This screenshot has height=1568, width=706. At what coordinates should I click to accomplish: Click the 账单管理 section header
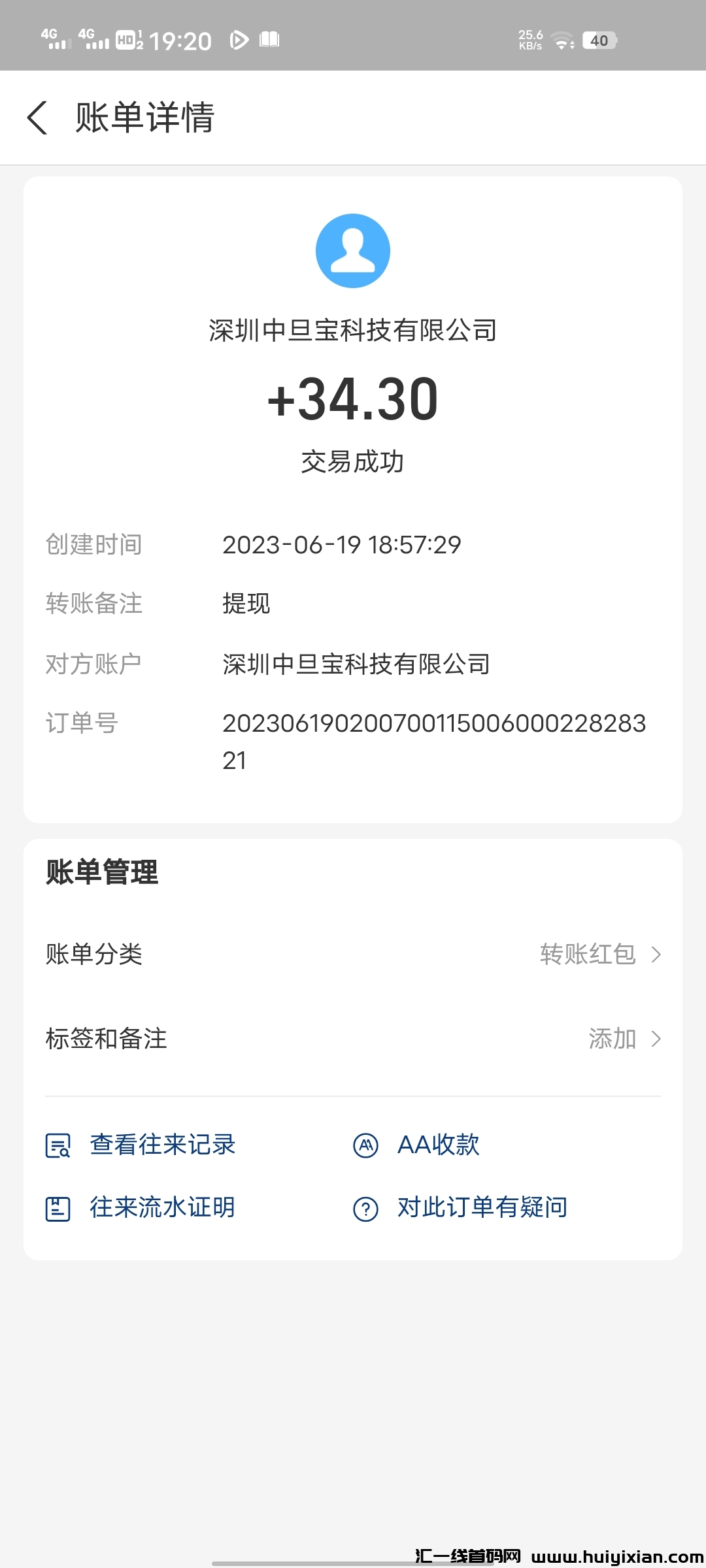(101, 871)
